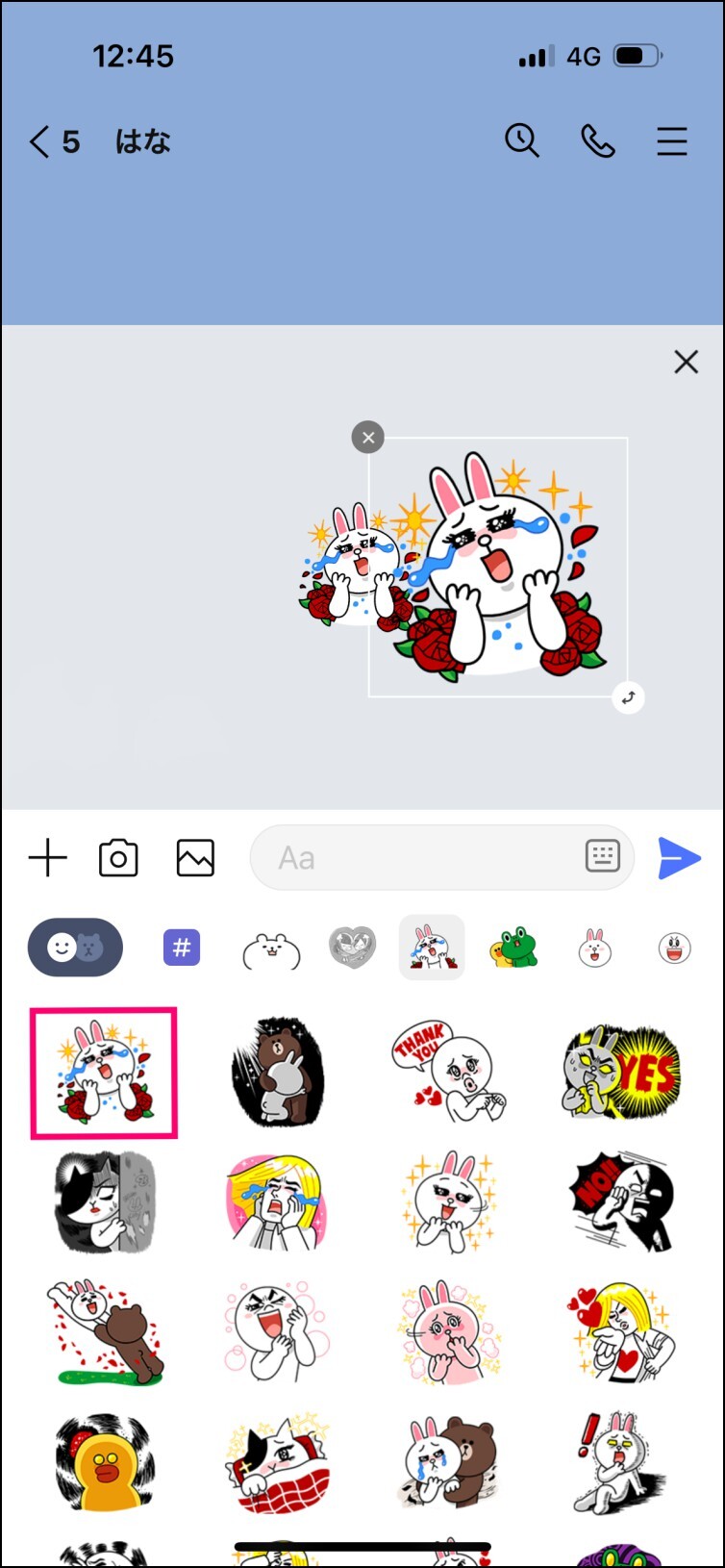Select the NO!! Moon sticker
Image resolution: width=725 pixels, height=1568 pixels.
621,1201
